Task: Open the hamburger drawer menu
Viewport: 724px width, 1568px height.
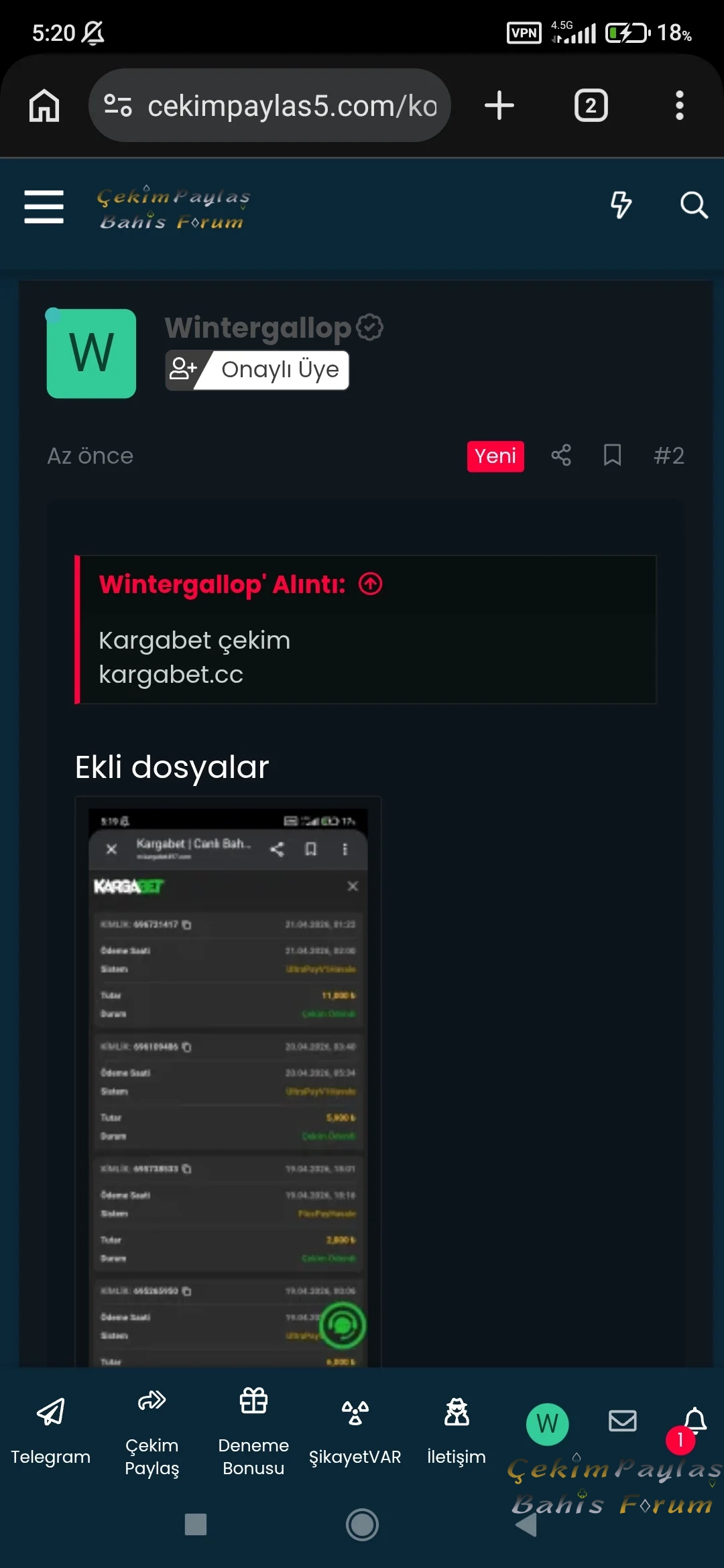Action: coord(44,206)
